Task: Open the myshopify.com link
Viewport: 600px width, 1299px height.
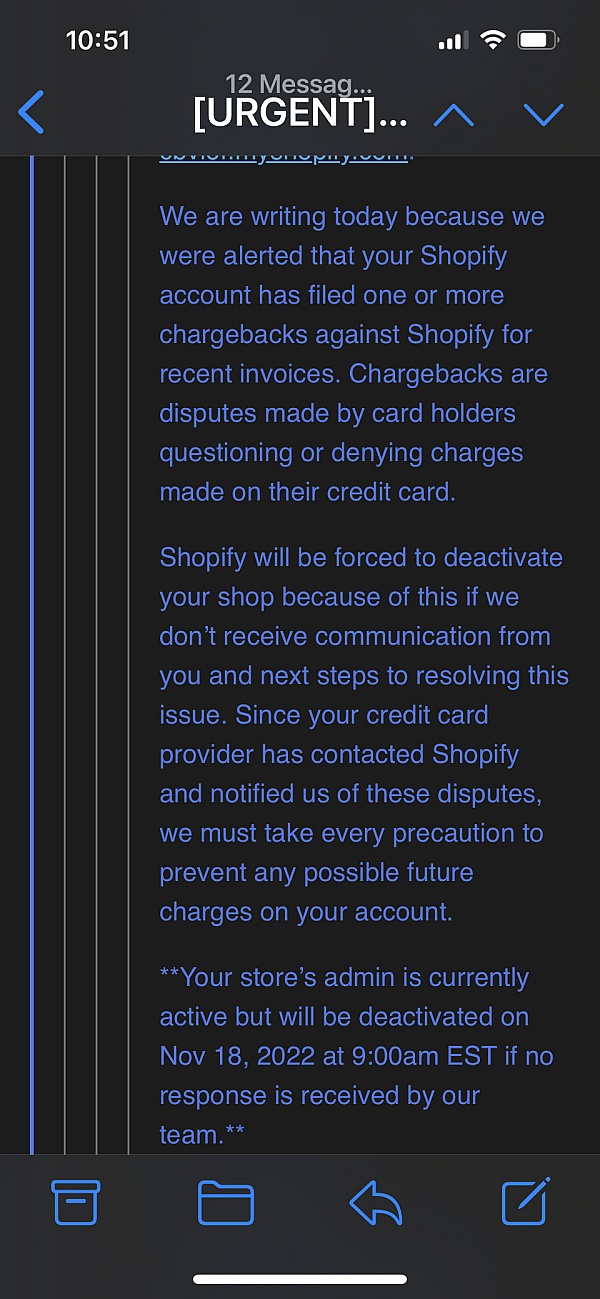Action: coord(284,157)
